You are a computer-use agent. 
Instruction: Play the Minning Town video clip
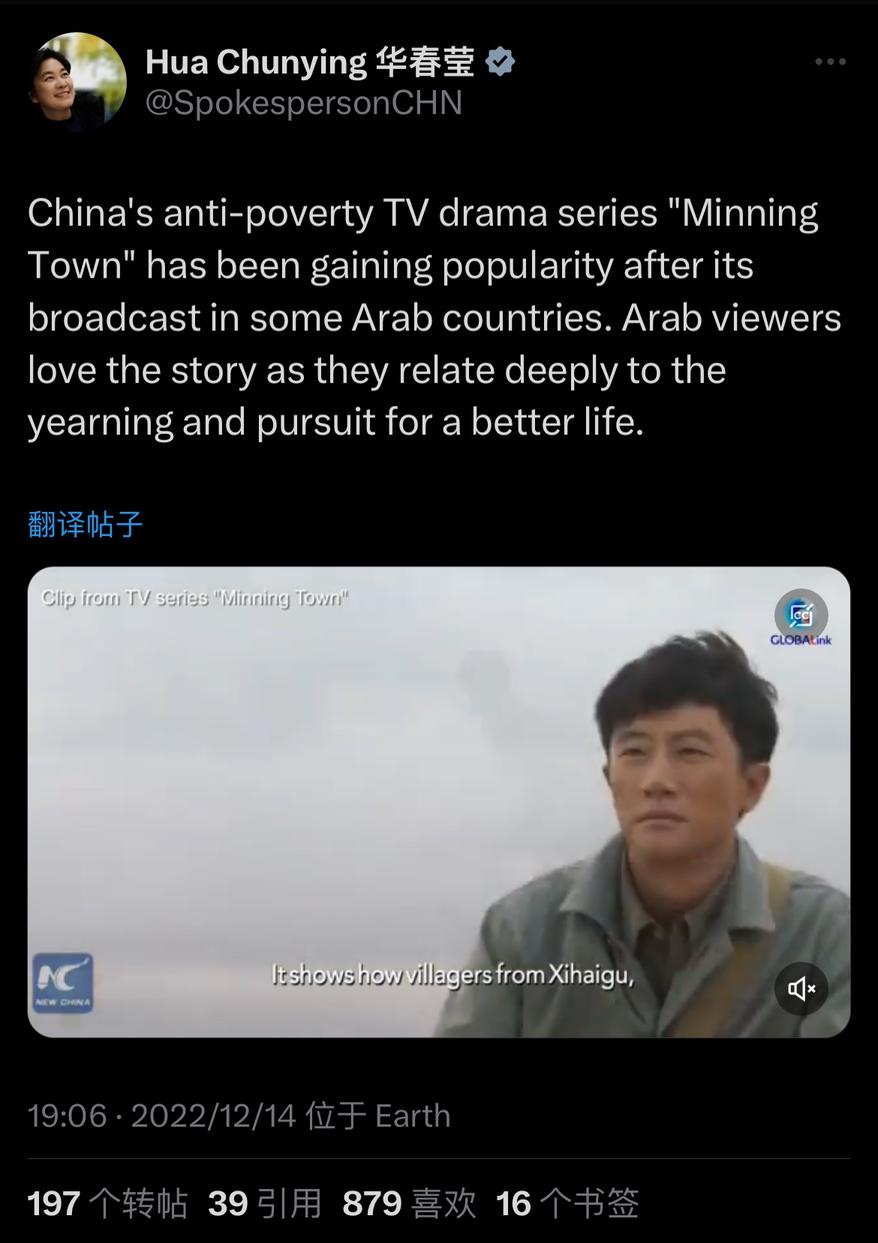(438, 801)
